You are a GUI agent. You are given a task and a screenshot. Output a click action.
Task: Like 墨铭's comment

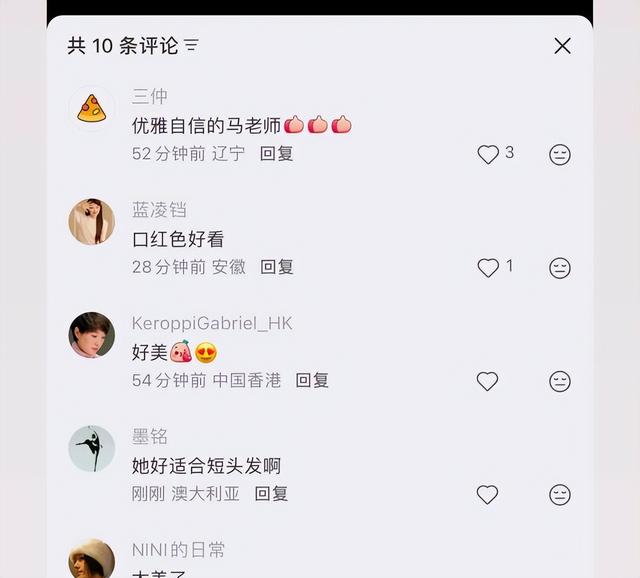[x=488, y=494]
